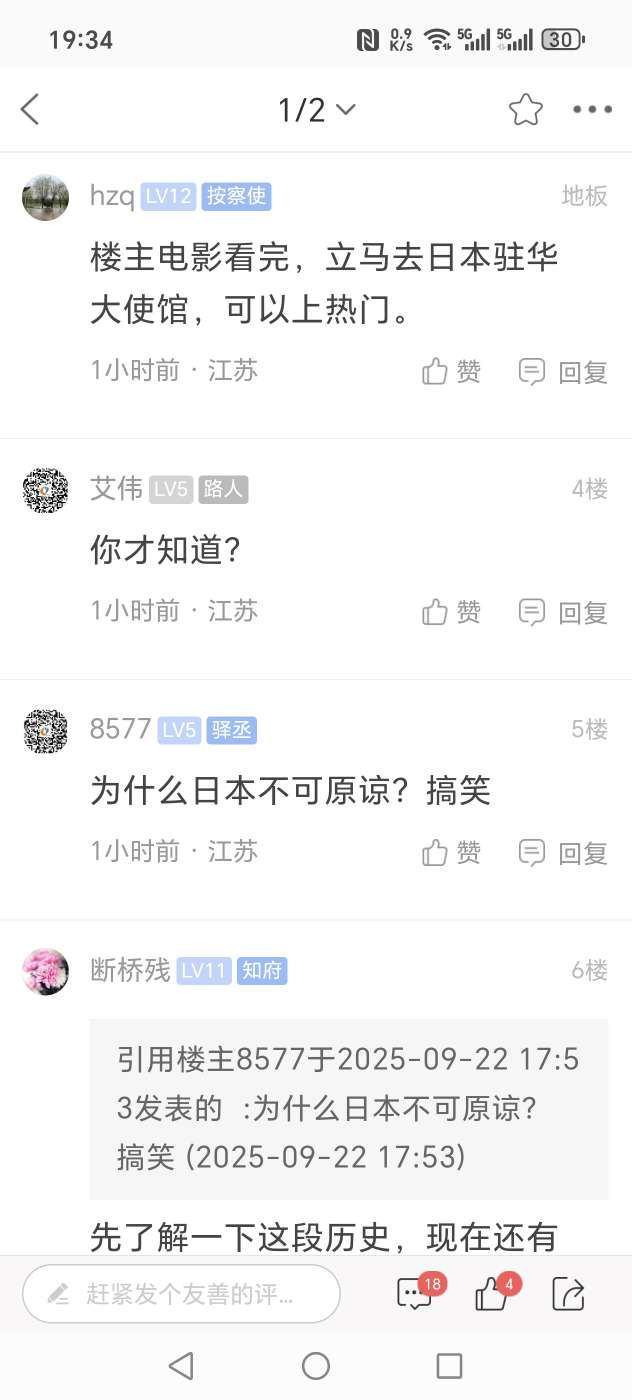This screenshot has height=1400, width=632.
Task: Like 艾伟's comment
Action: click(x=452, y=612)
